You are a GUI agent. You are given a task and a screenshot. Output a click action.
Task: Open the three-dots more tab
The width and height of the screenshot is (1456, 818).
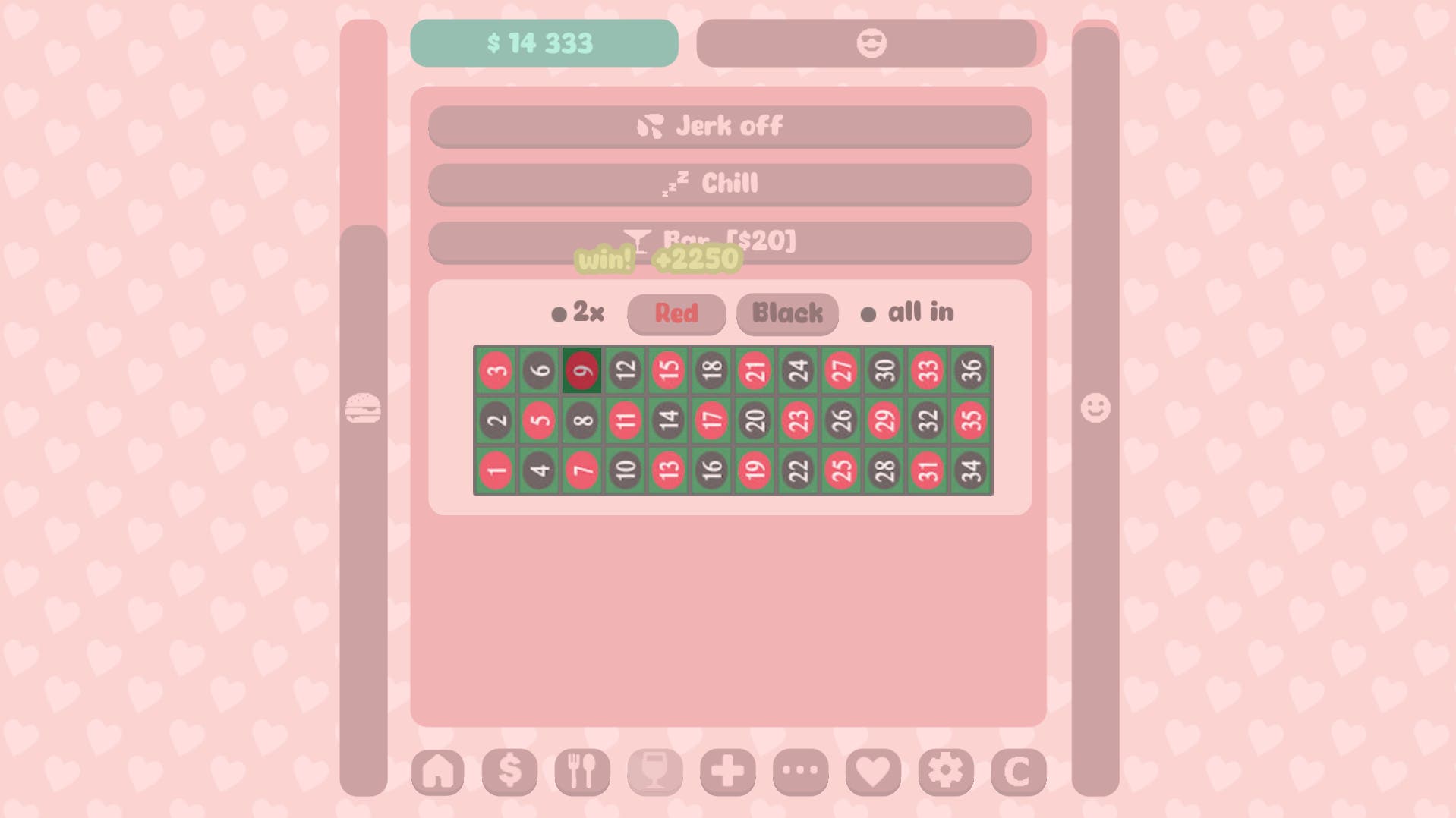click(x=800, y=772)
